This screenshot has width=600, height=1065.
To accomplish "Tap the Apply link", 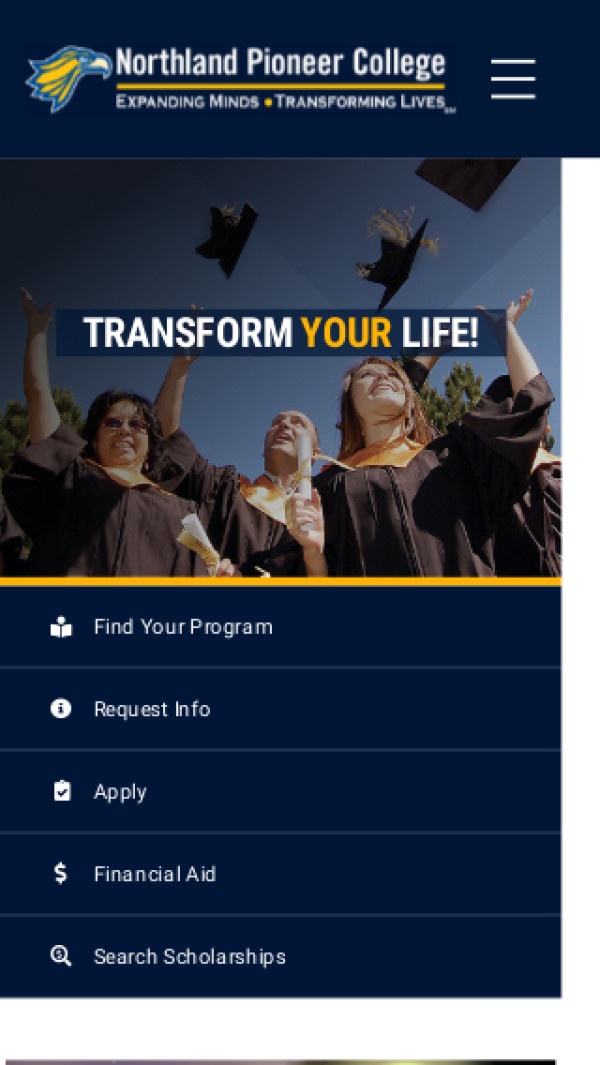I will coord(120,792).
